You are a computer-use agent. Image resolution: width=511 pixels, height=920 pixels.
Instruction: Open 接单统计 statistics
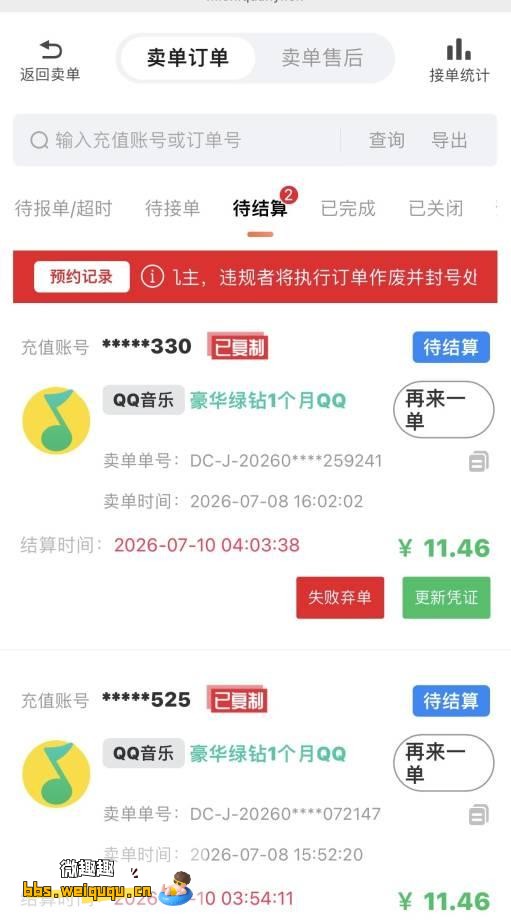click(459, 62)
